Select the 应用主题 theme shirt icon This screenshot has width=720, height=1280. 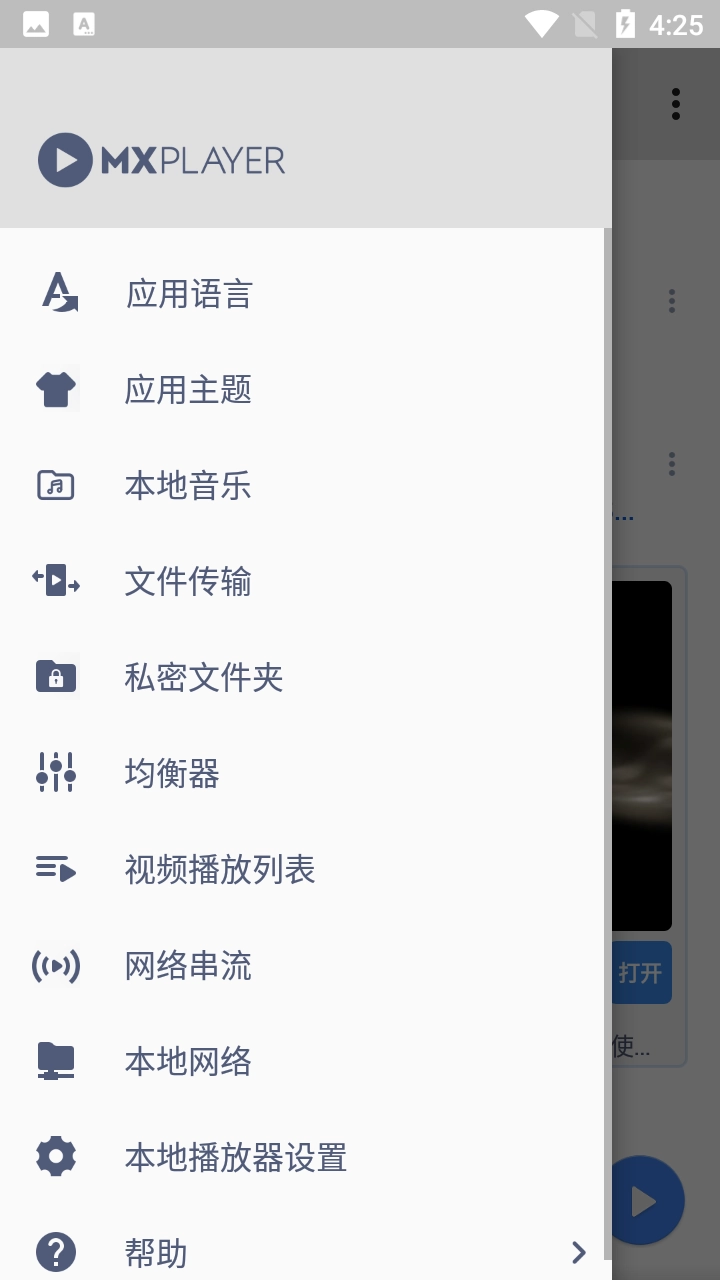pos(56,388)
